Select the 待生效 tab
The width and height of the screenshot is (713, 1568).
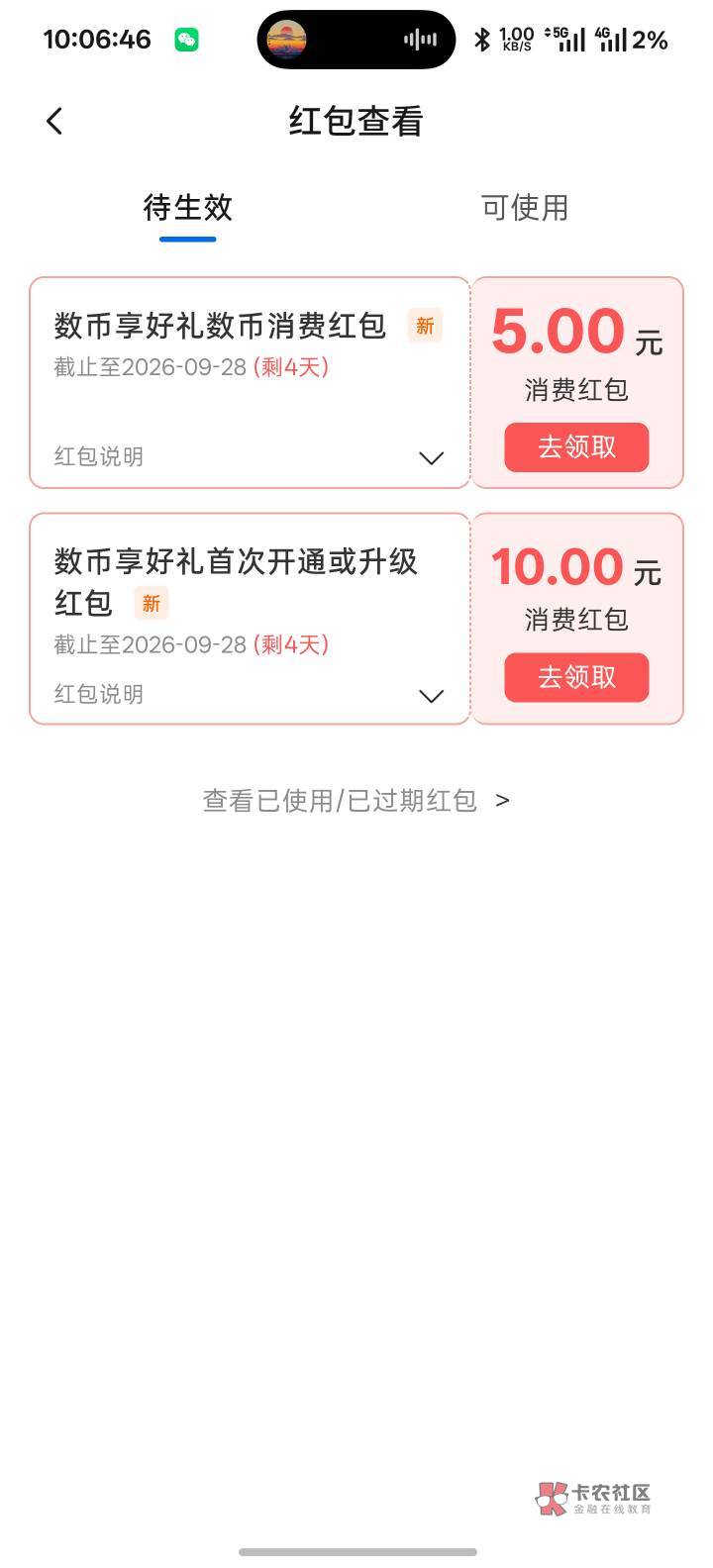coord(187,208)
